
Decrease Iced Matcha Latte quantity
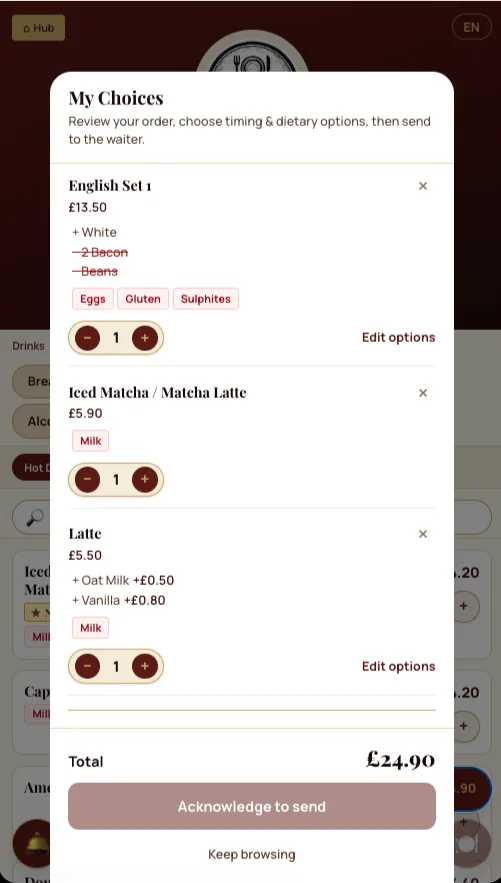coord(87,479)
